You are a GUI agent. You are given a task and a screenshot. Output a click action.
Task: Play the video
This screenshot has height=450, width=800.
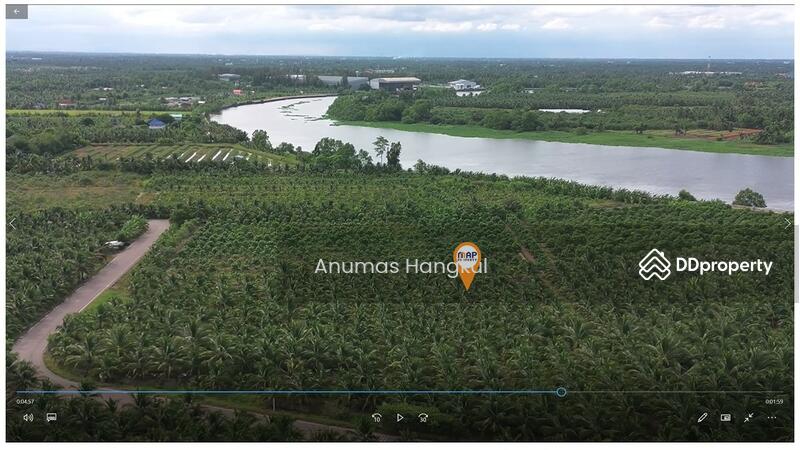(x=400, y=418)
